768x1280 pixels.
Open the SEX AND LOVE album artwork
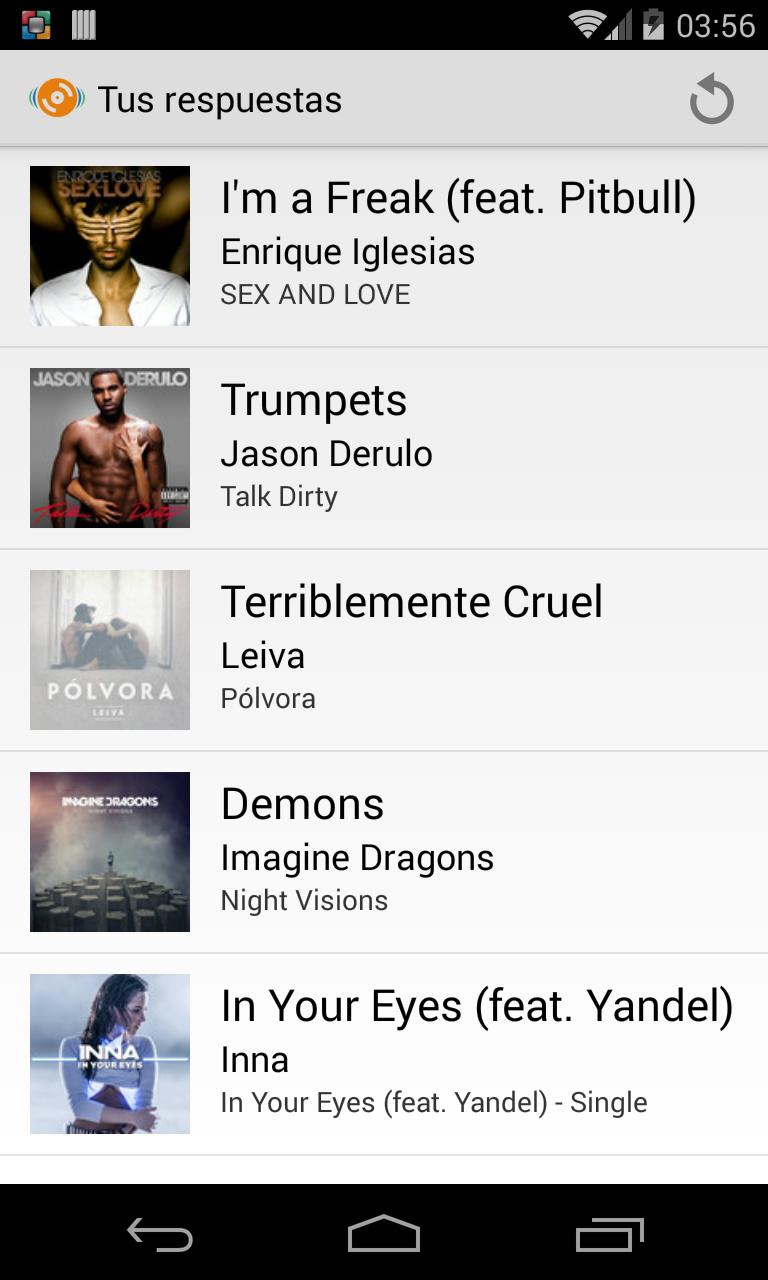[109, 246]
